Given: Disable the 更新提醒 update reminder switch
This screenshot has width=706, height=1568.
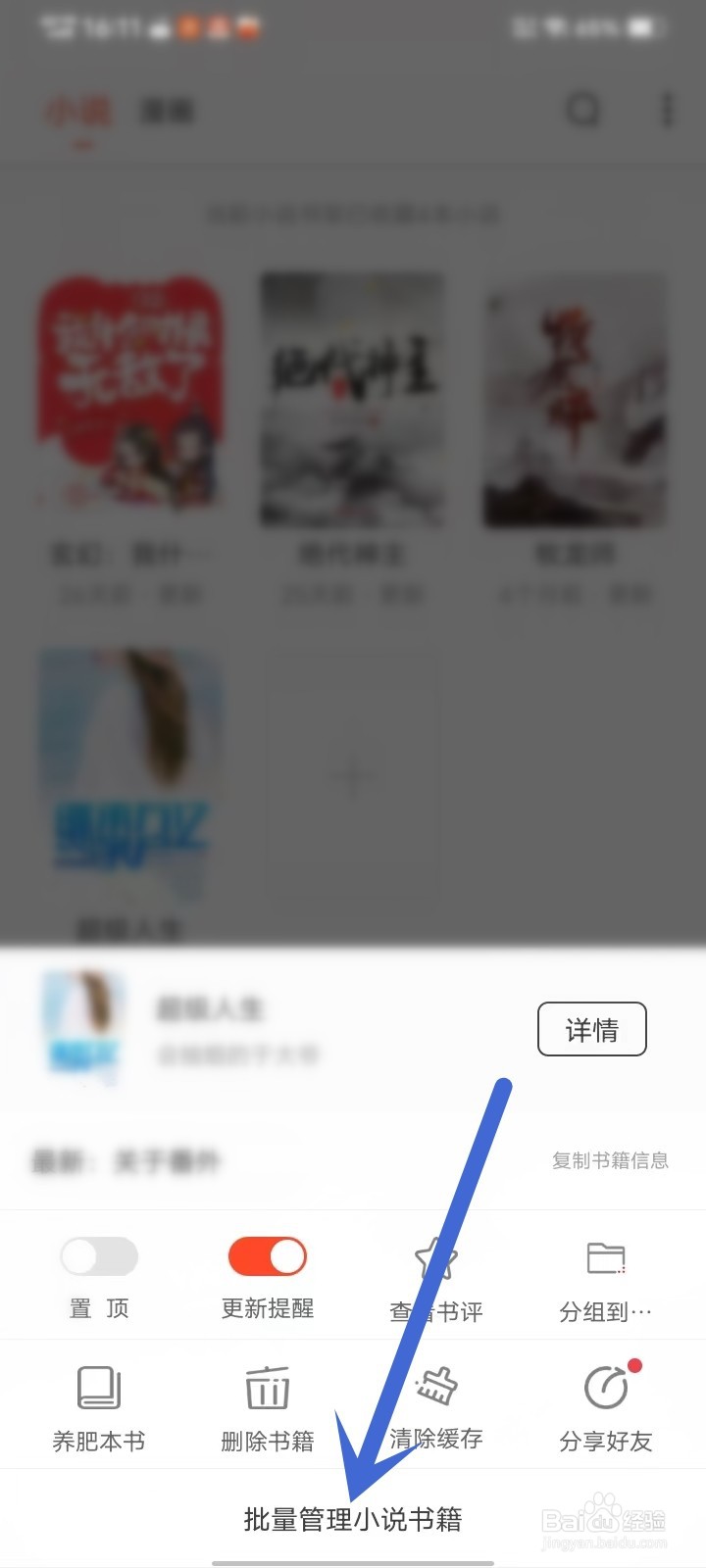Looking at the screenshot, I should tap(267, 1255).
